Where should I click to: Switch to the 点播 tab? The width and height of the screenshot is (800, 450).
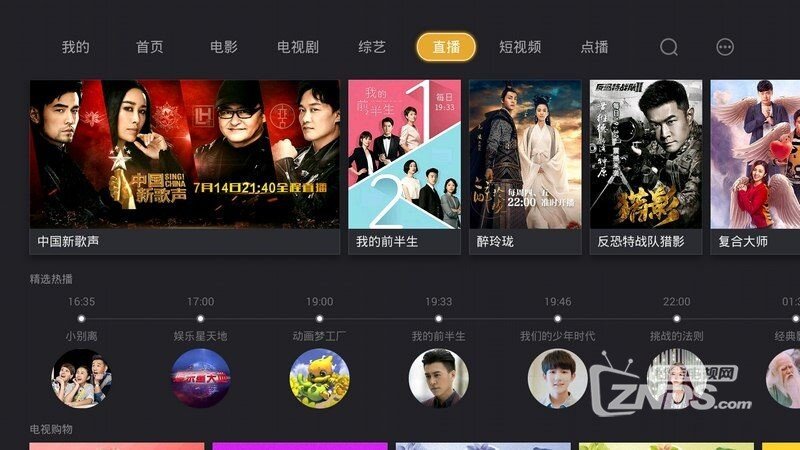point(594,47)
